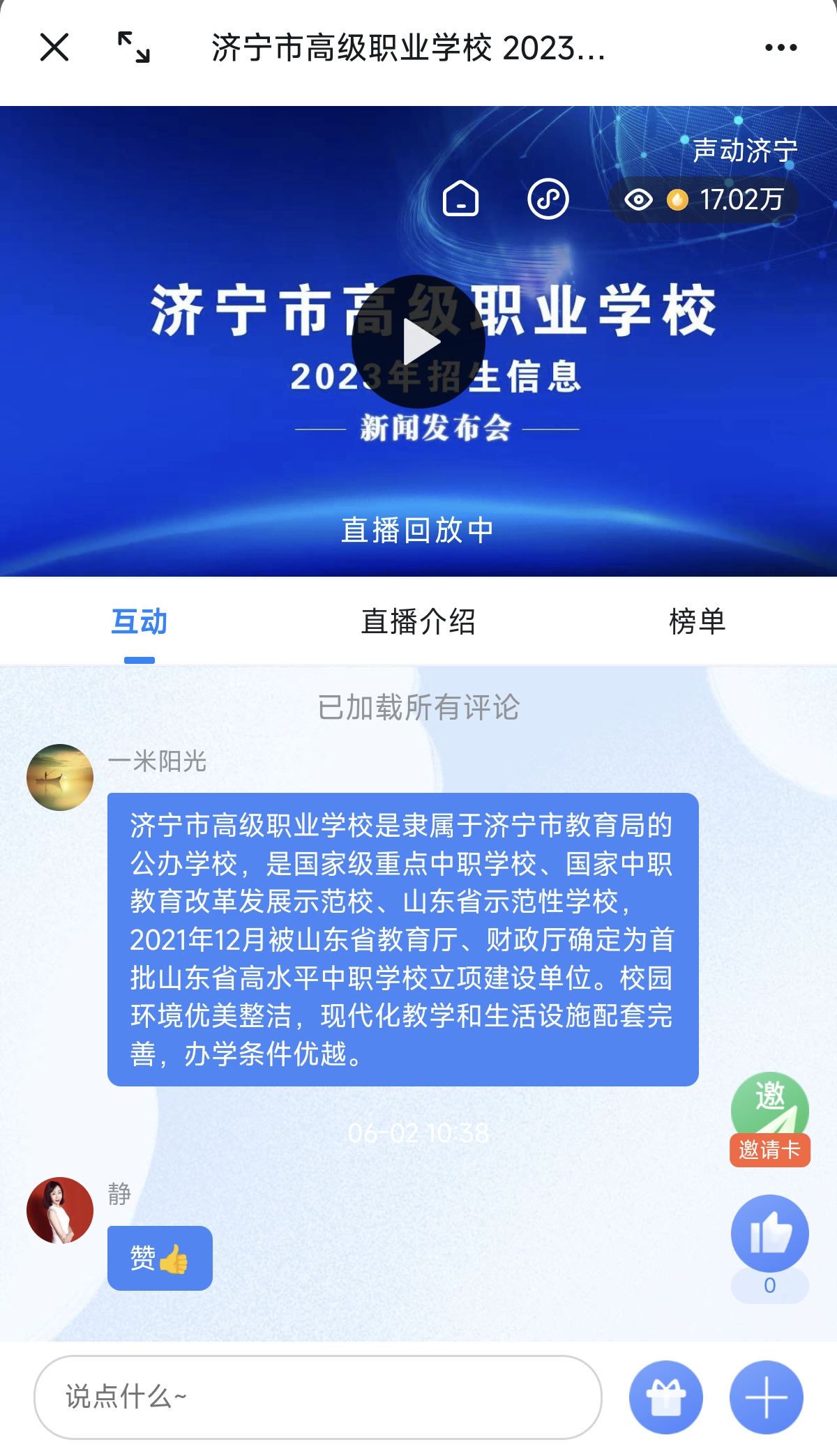Viewport: 837px width, 1456px height.
Task: Tap the 说点什么 comment input
Action: [x=317, y=1397]
